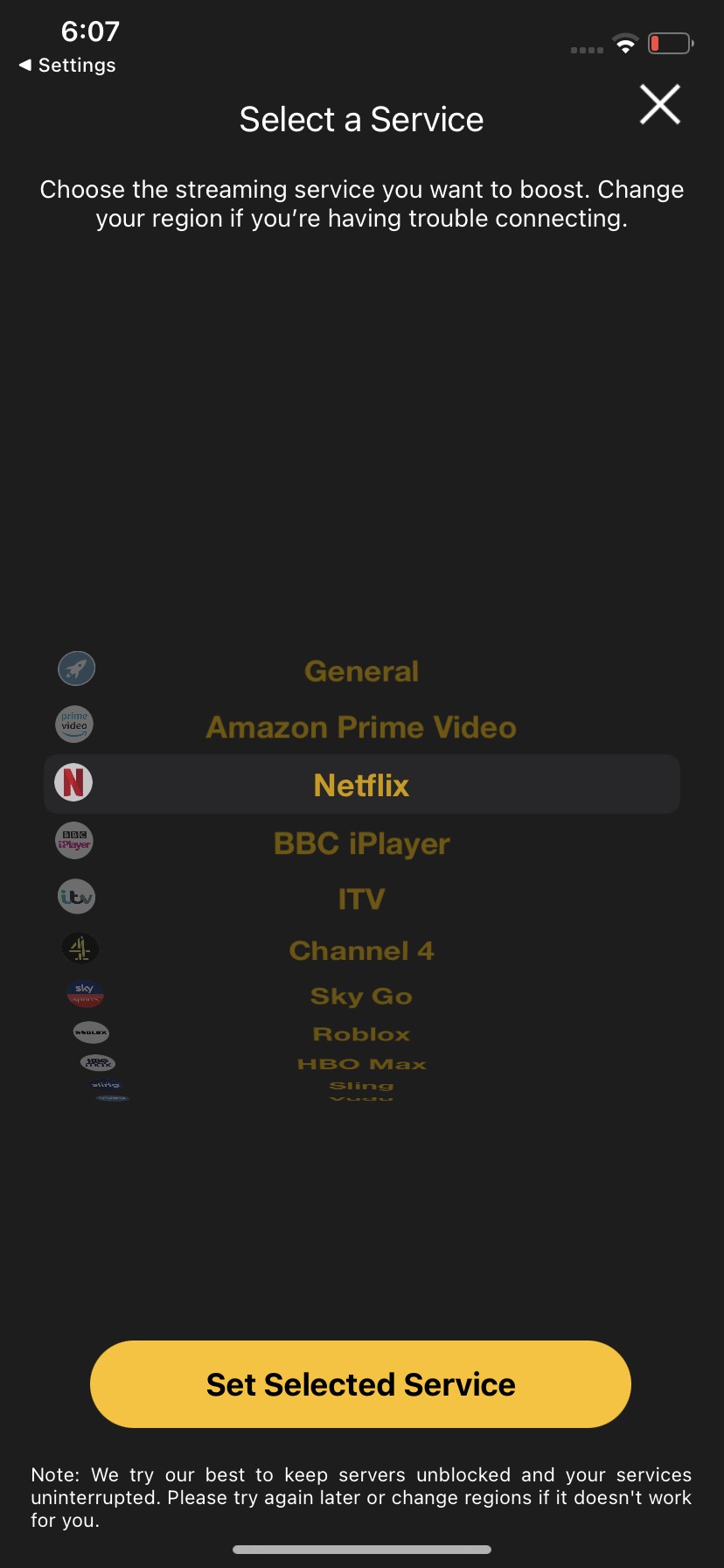Tap Set Selected Service button

(360, 1384)
